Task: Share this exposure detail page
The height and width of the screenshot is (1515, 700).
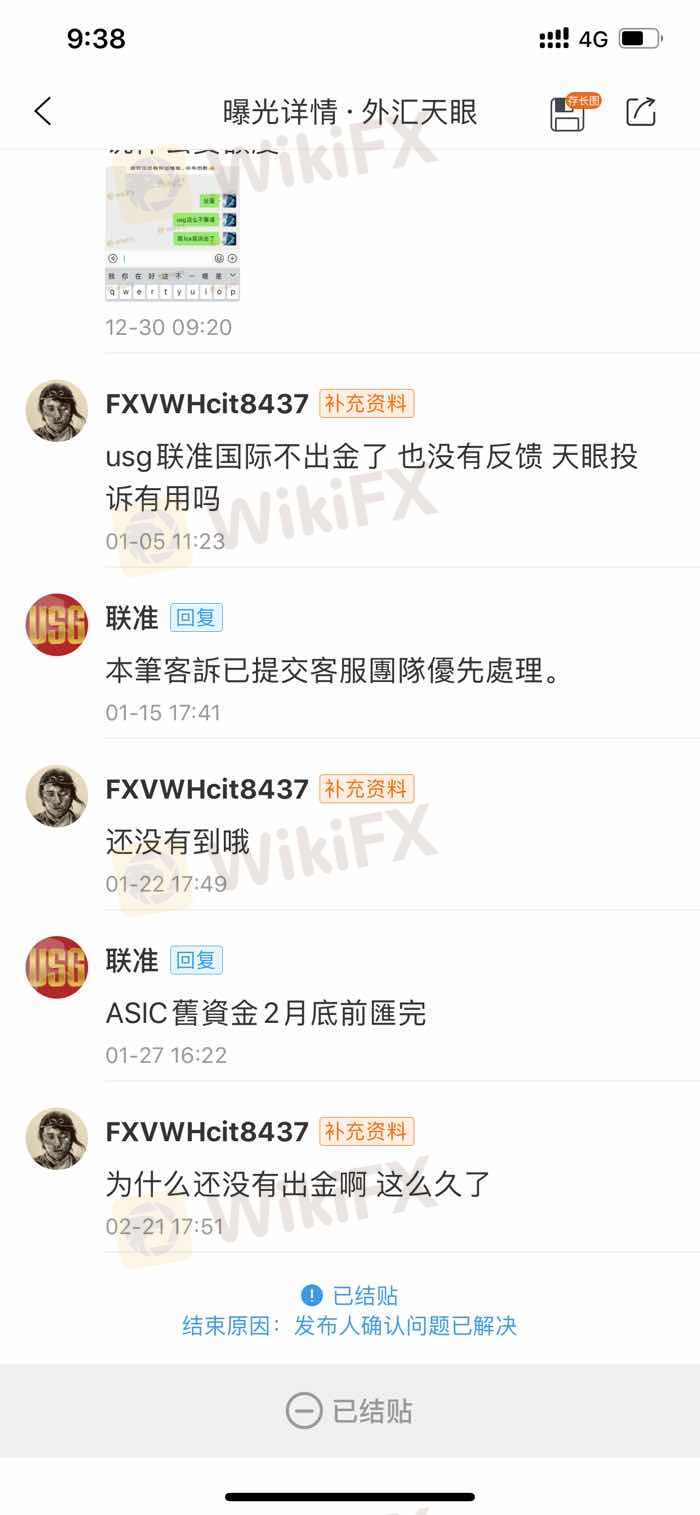Action: pos(641,112)
